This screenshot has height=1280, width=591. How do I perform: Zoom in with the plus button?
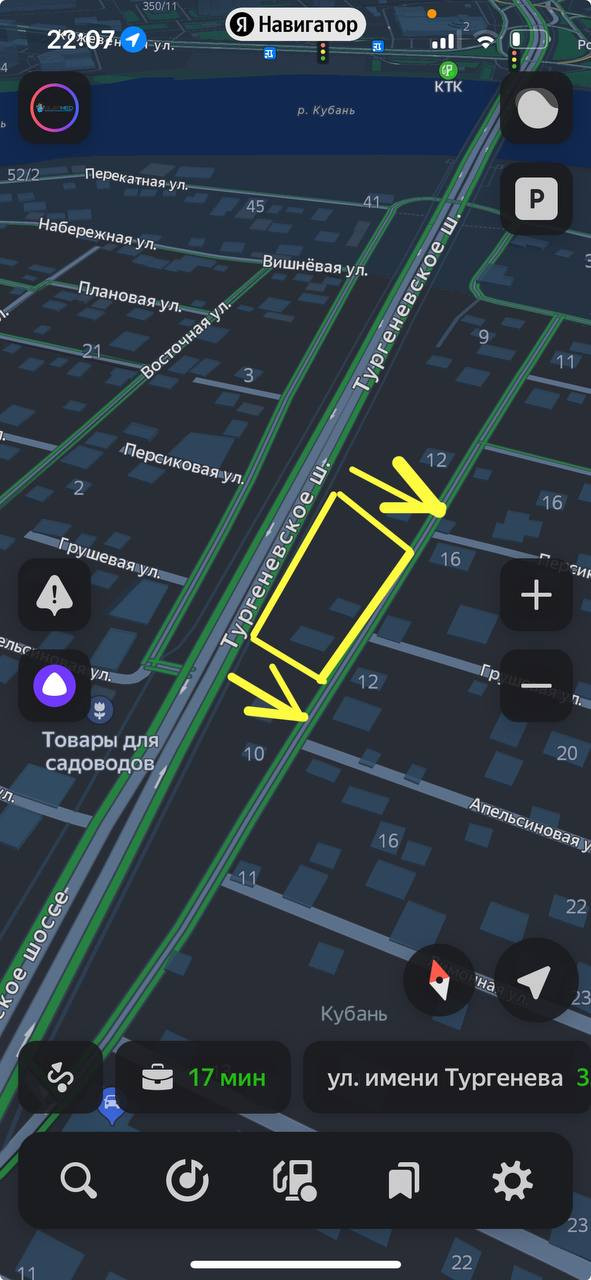click(x=537, y=595)
